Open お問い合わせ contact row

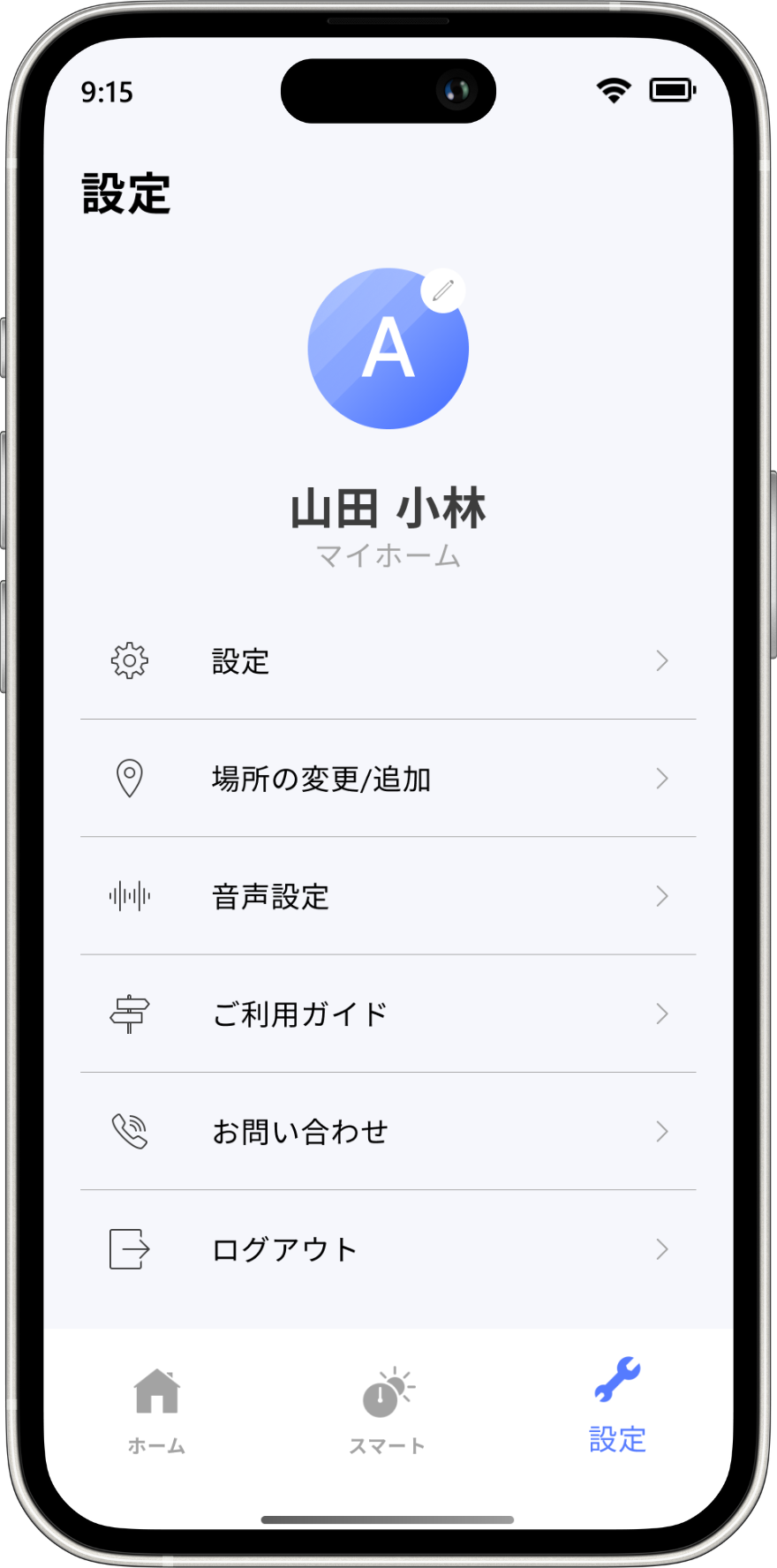click(x=388, y=1132)
